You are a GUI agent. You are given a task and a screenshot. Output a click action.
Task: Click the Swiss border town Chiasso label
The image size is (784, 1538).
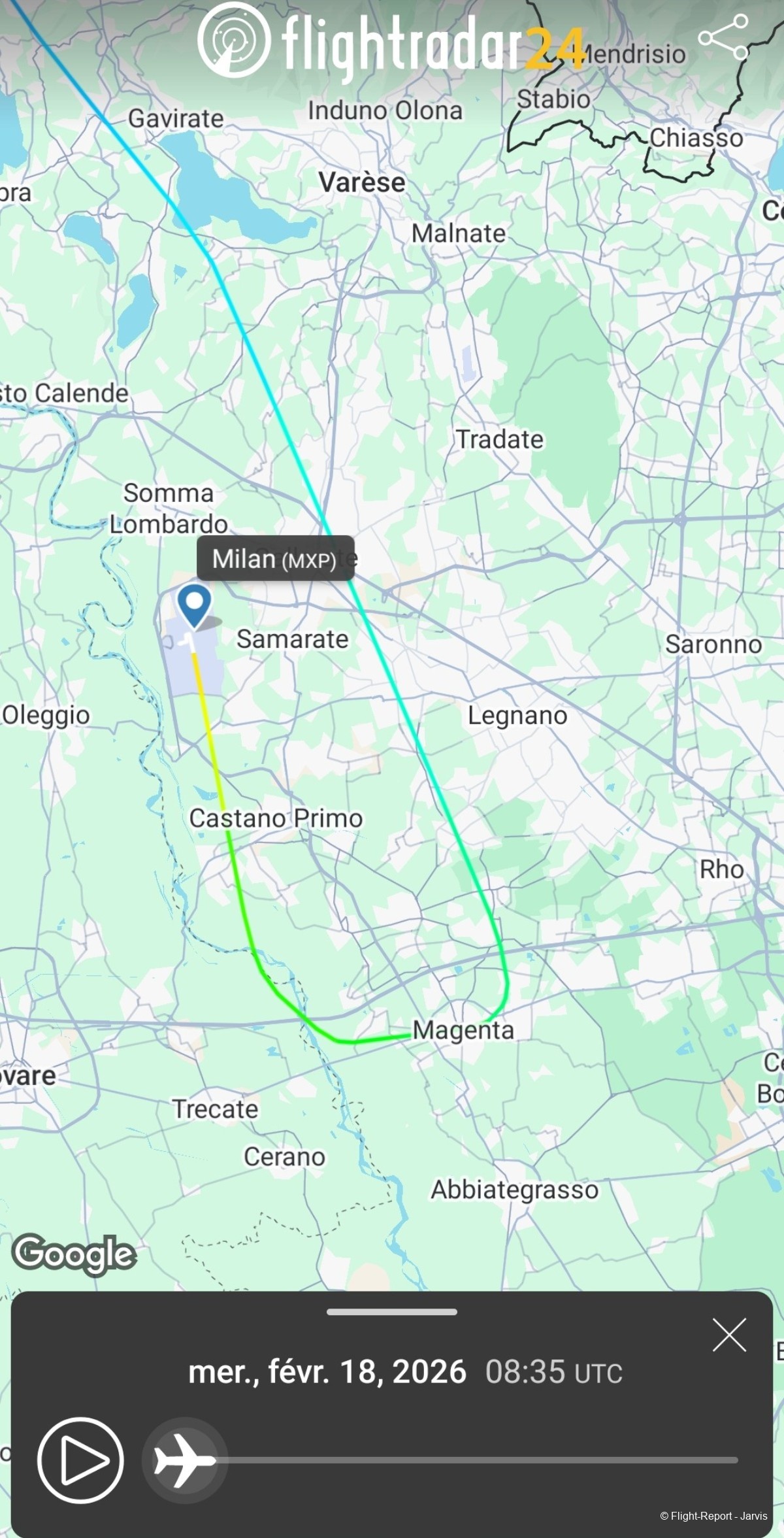pos(696,137)
